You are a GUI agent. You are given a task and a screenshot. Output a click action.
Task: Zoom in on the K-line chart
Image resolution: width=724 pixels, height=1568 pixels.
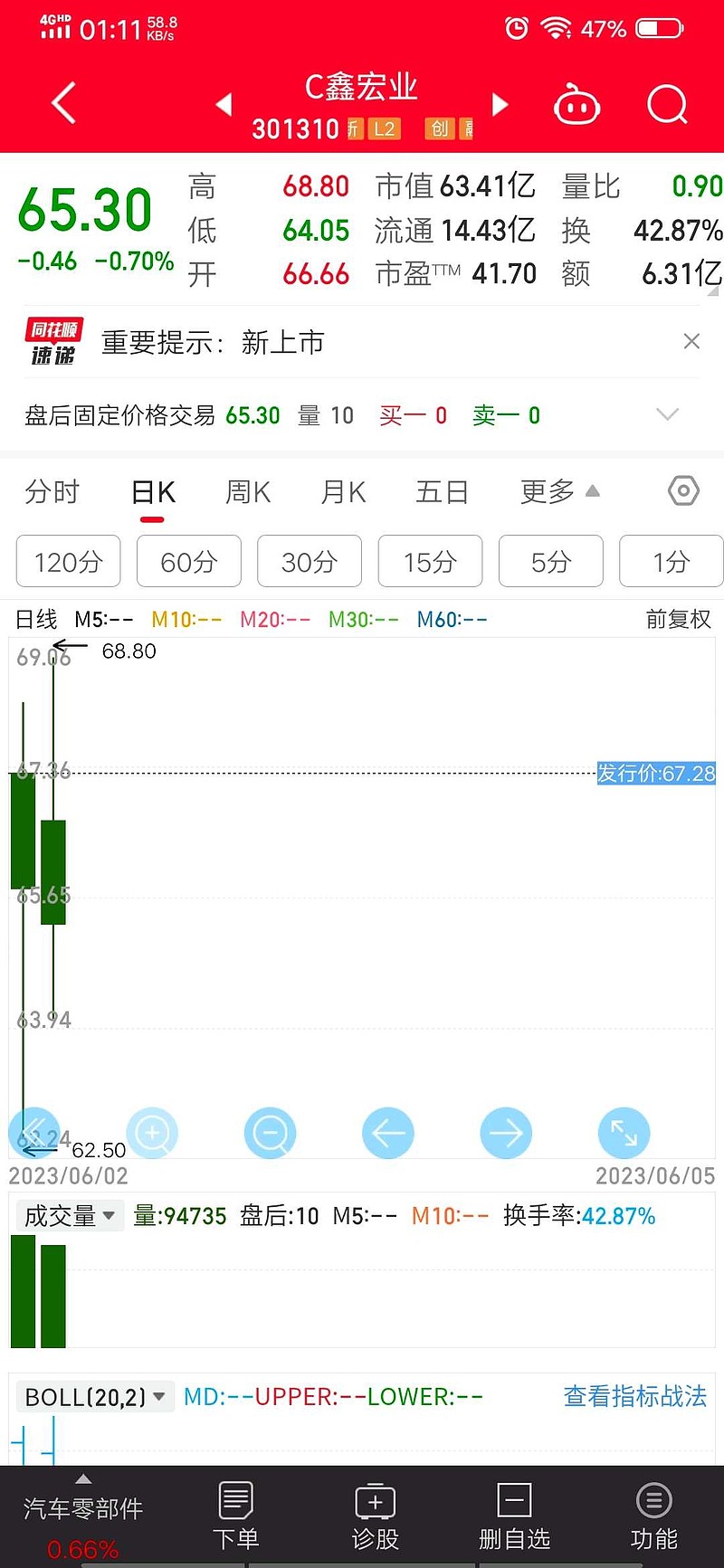(152, 1133)
